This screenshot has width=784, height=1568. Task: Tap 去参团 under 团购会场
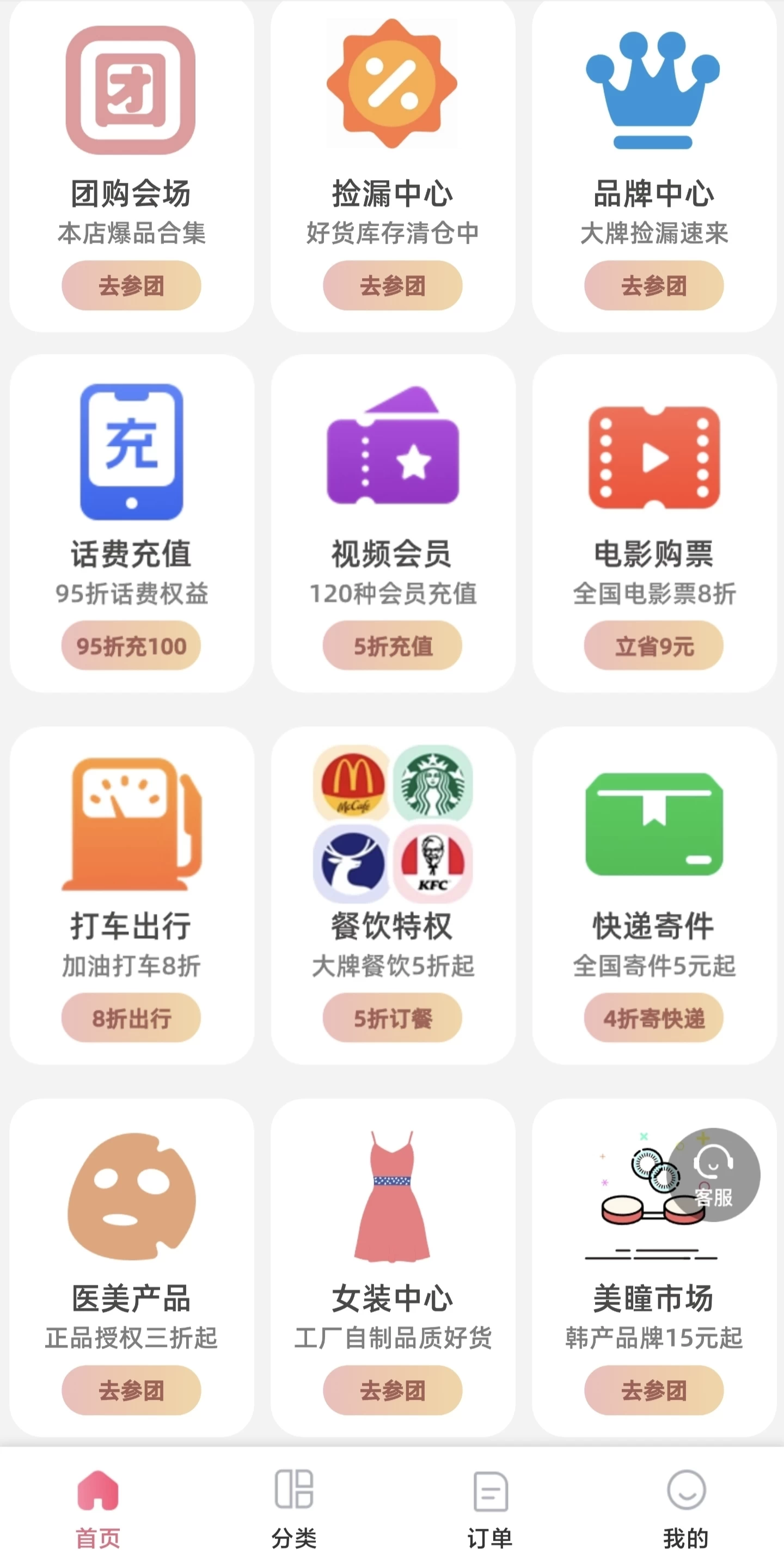tap(131, 285)
